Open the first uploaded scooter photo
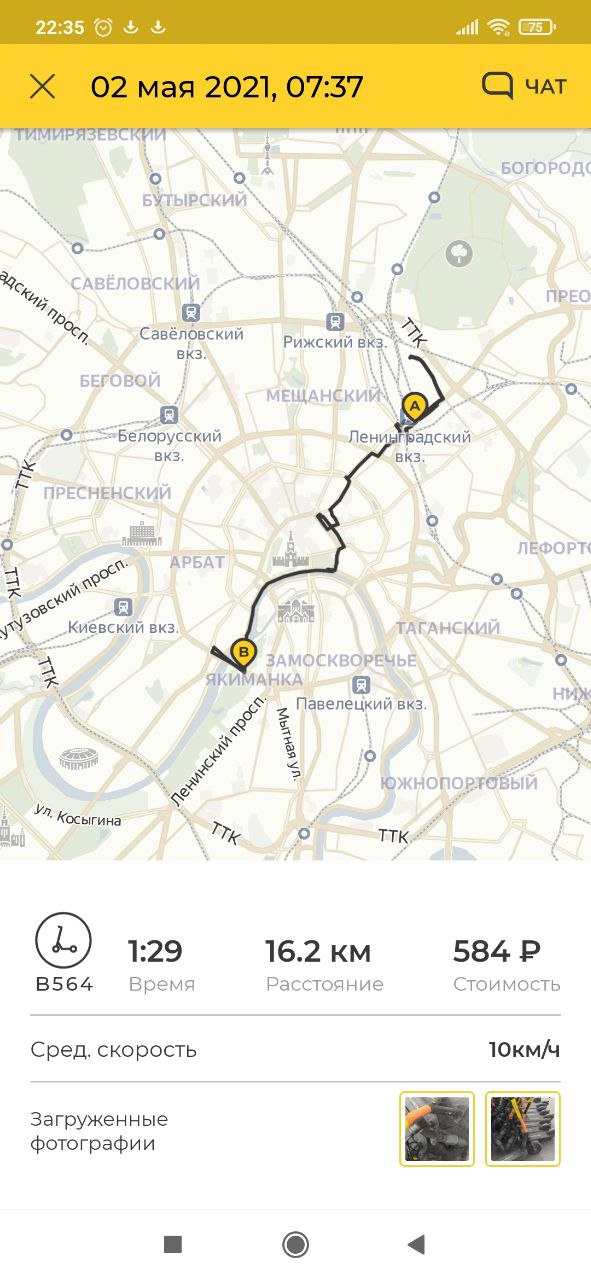The height and width of the screenshot is (1280, 591). [437, 1129]
